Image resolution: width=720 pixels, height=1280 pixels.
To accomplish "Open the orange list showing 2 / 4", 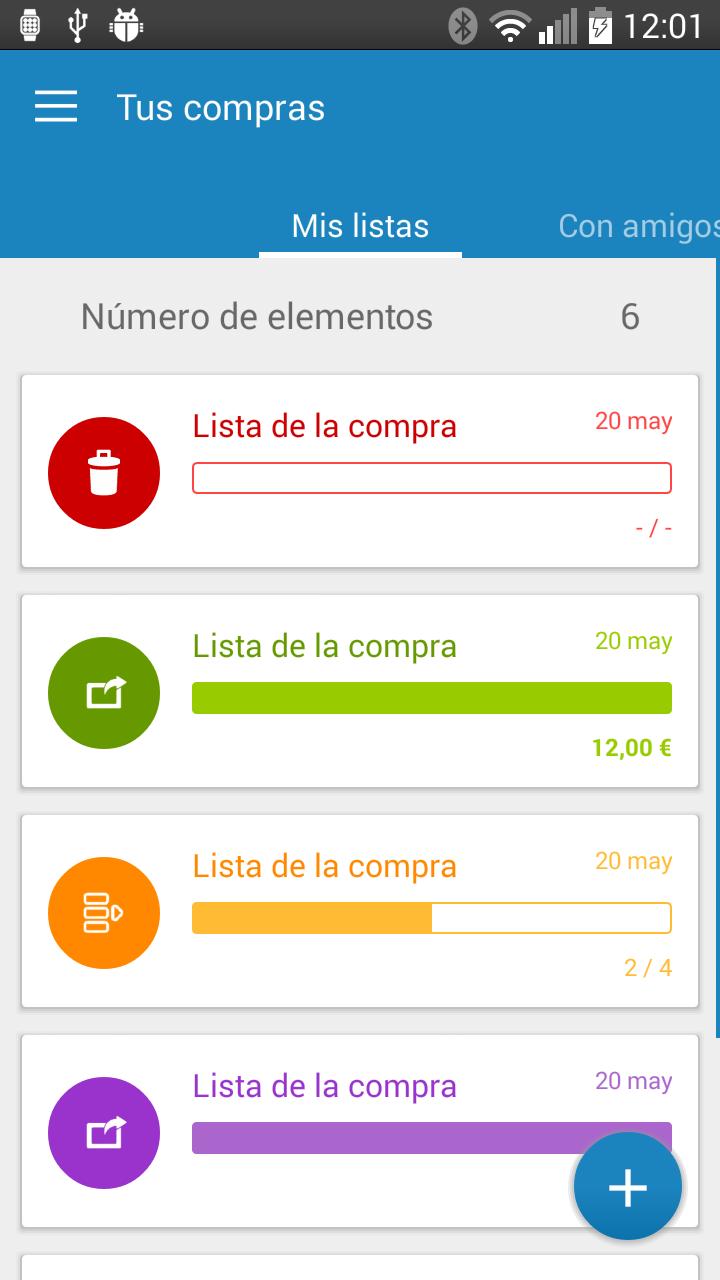I will [360, 911].
